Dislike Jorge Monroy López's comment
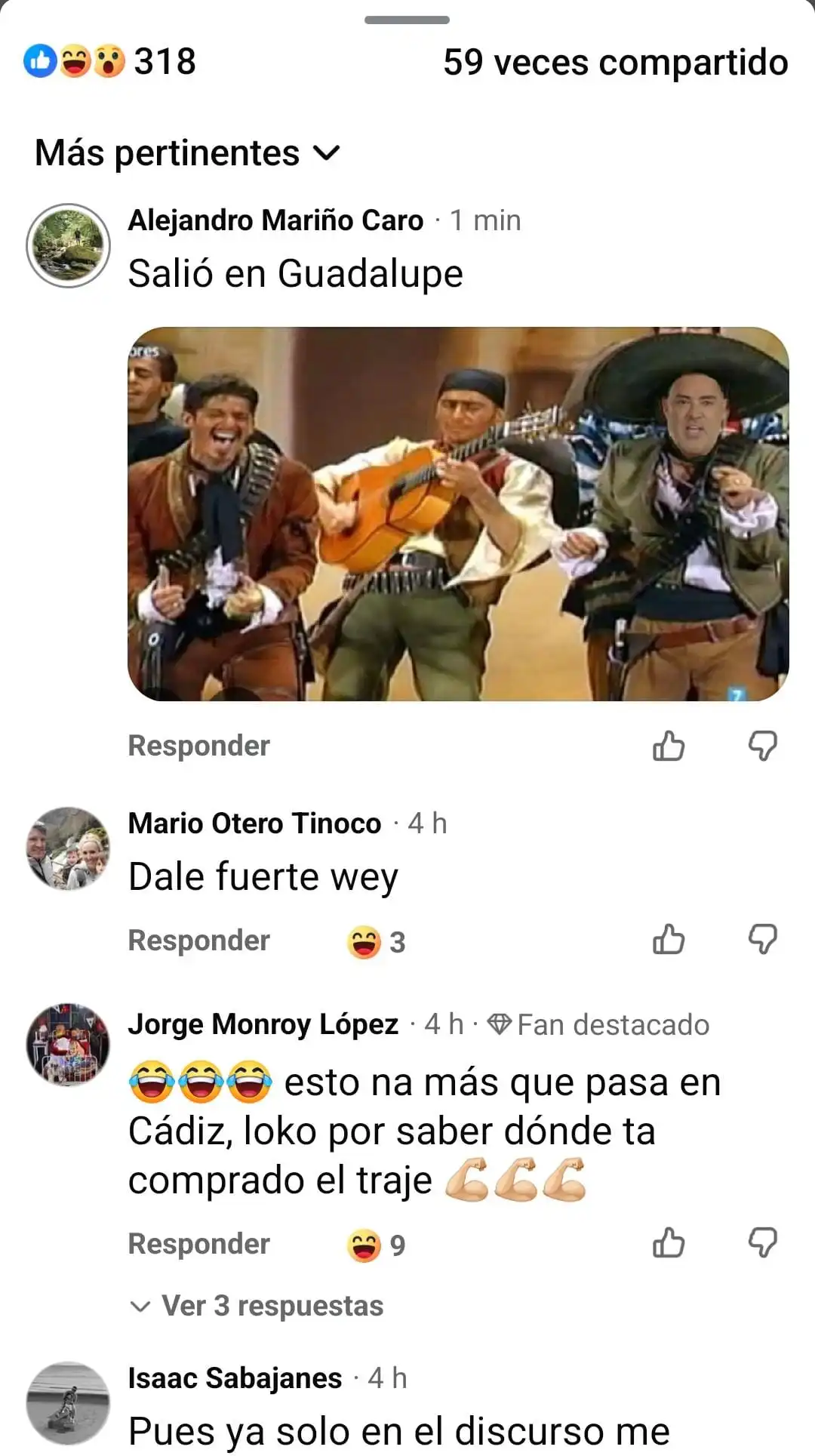This screenshot has width=815, height=1456. point(763,1244)
